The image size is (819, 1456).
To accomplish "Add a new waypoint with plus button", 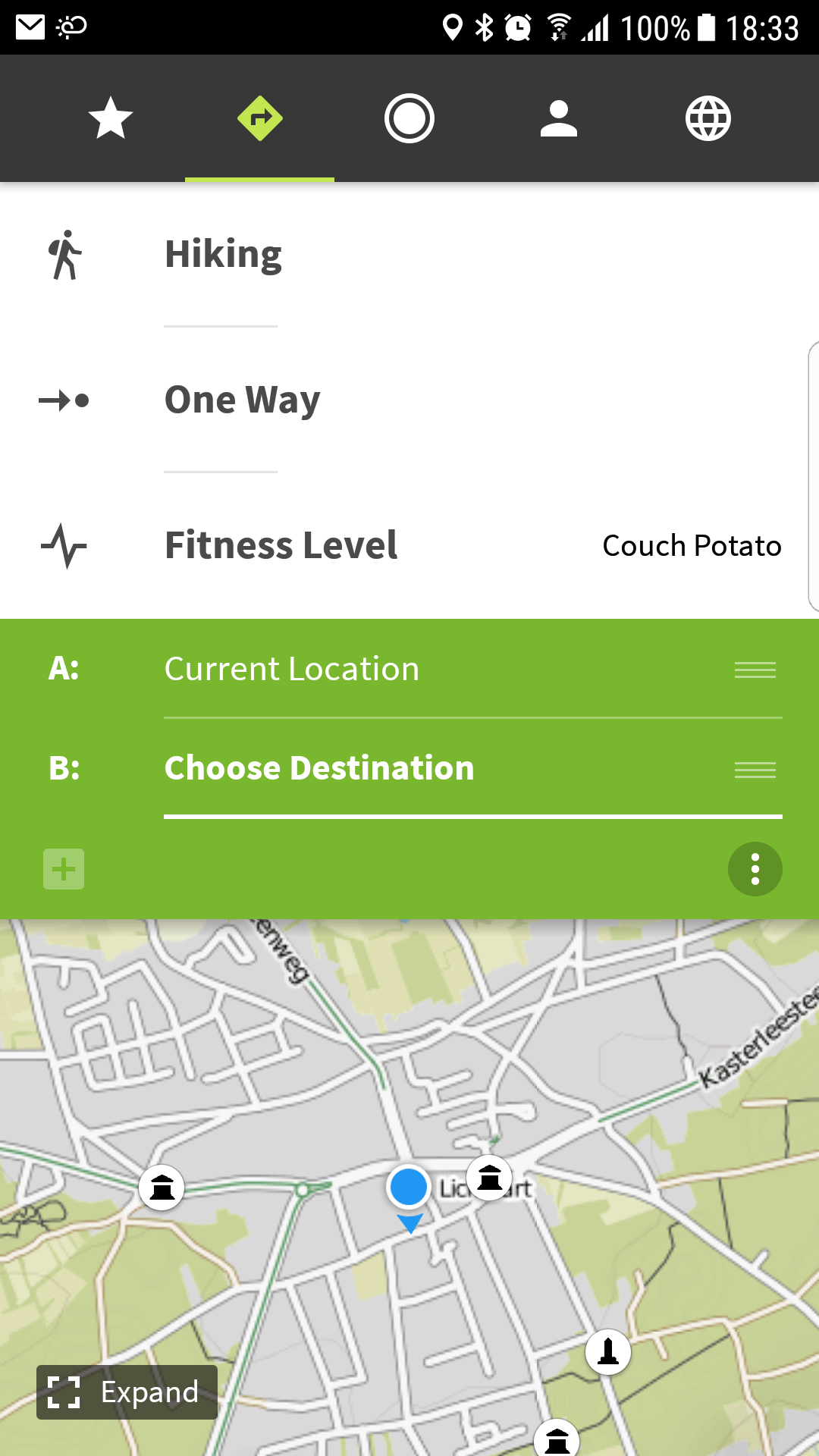I will point(64,869).
